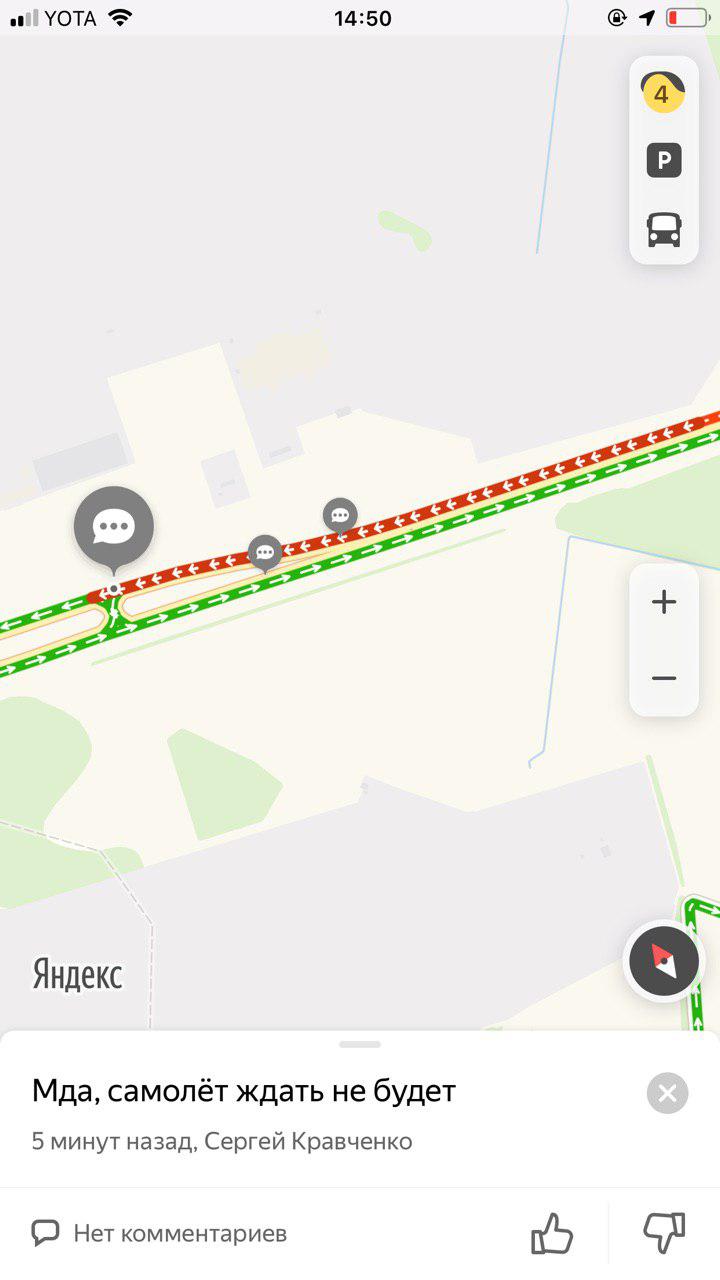This screenshot has width=720, height=1280.
Task: Dislike the road comment with thumbs down
Action: click(663, 1233)
